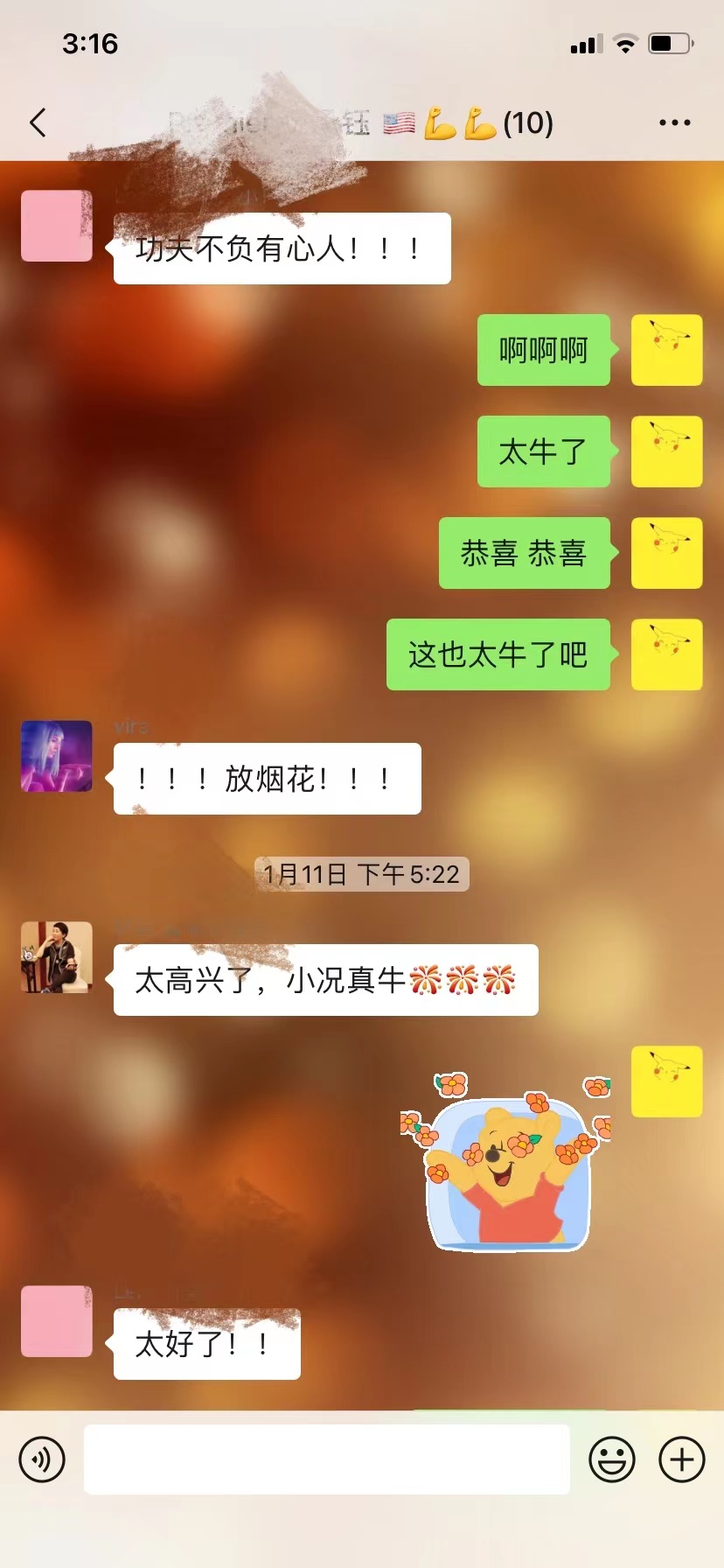View profile of 太高兴了 message sender
The width and height of the screenshot is (724, 1568).
coord(57,957)
